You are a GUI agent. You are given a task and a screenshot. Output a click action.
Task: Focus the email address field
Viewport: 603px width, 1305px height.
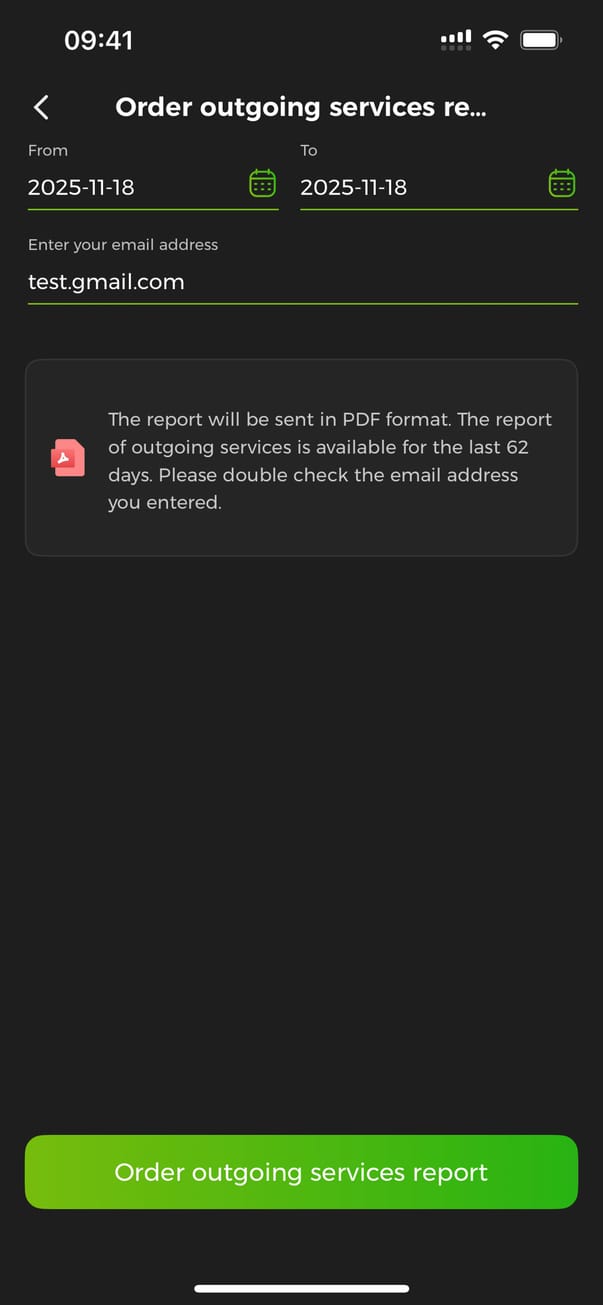coord(300,282)
